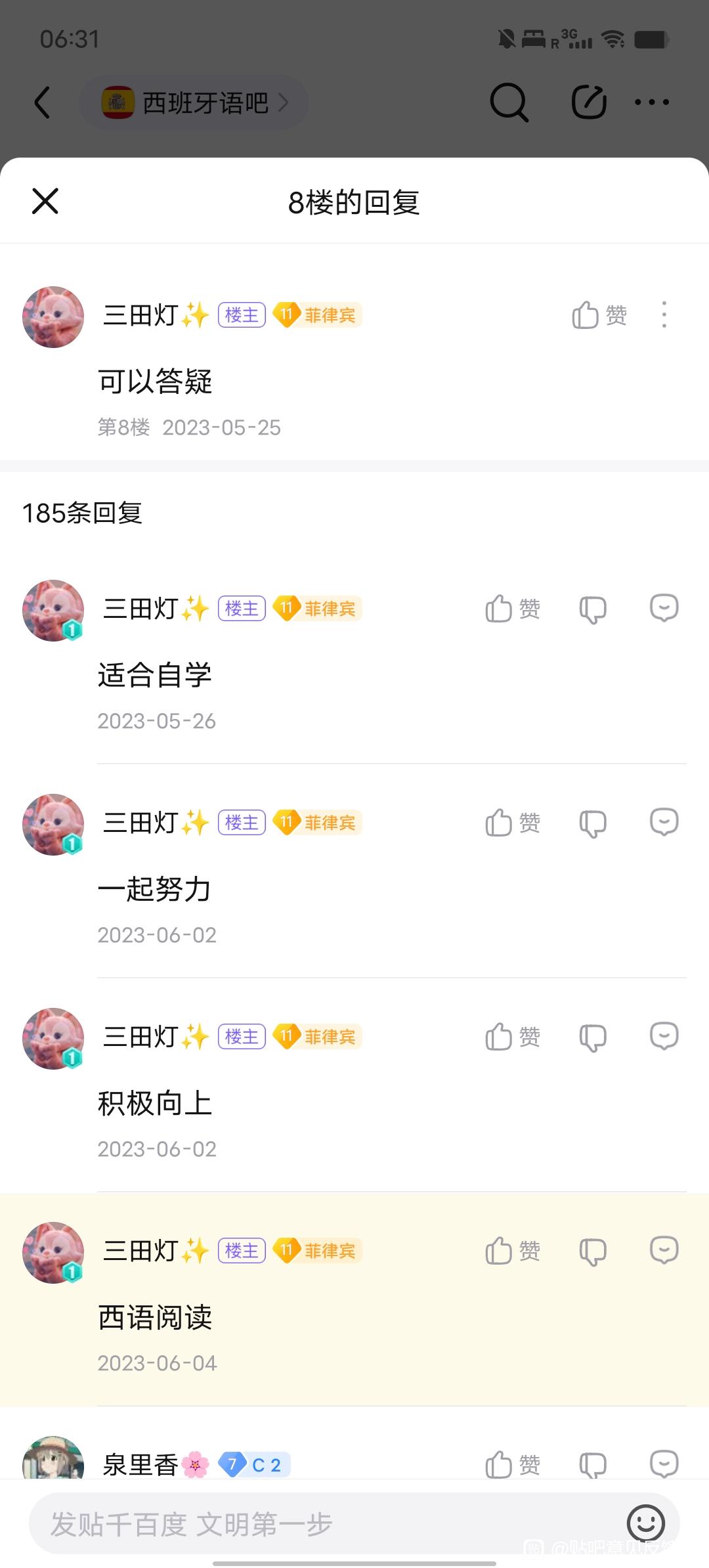Screen dimensions: 709x1568
Task: Reply to the 积极向上 comment
Action: (664, 1036)
